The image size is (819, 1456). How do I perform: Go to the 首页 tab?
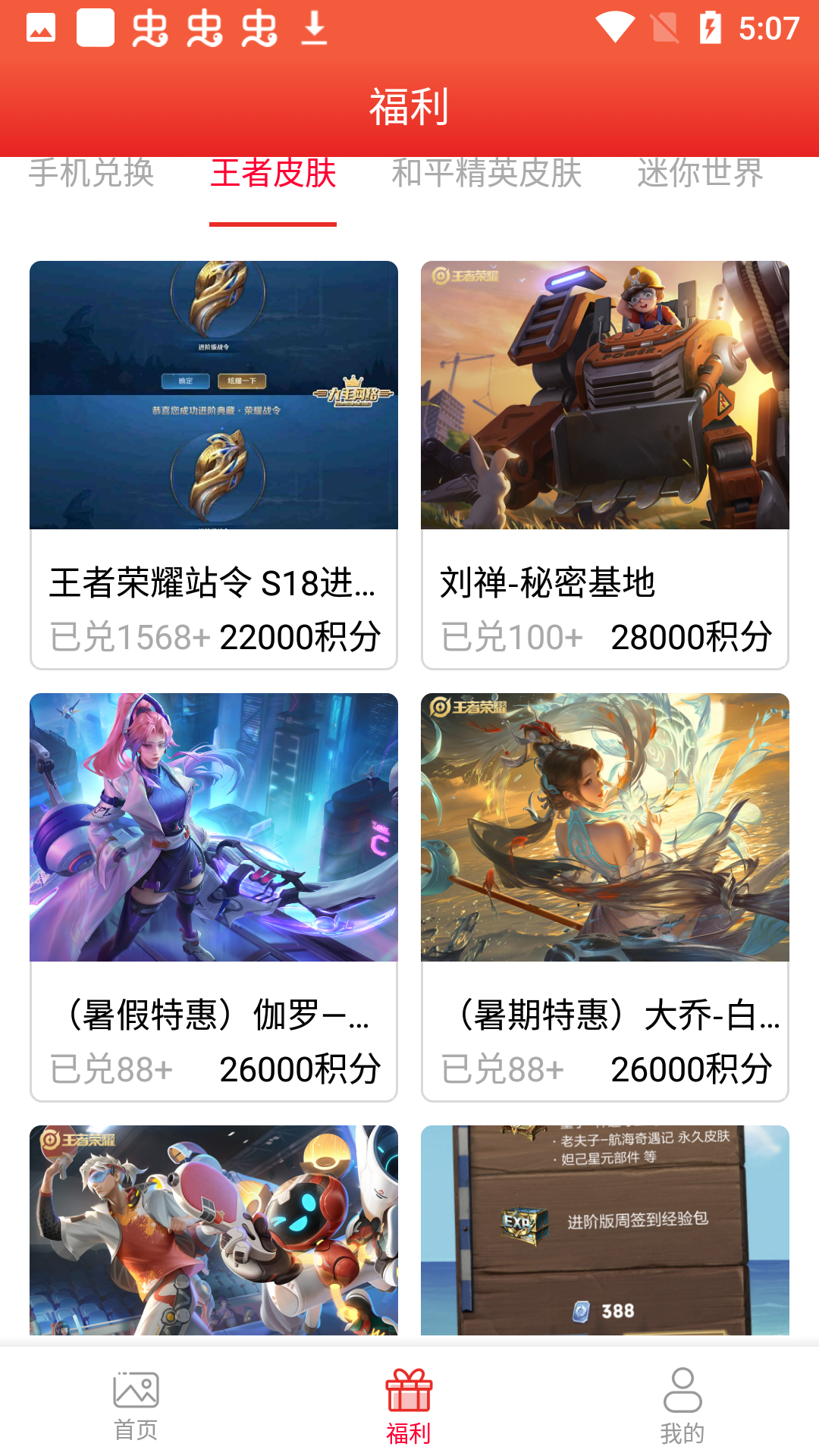click(x=136, y=1404)
